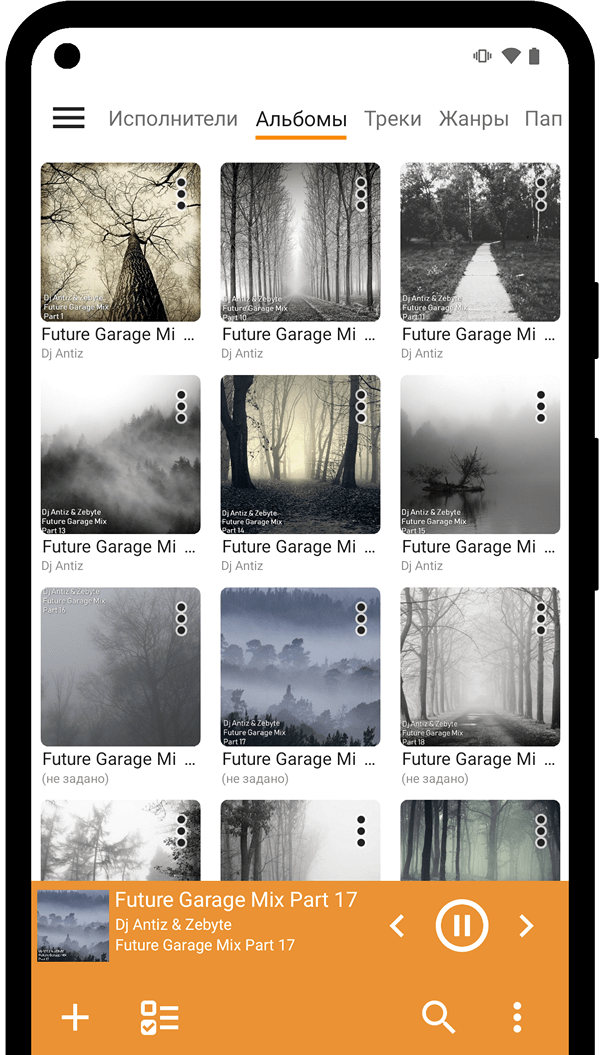
Task: Open album cover labeled Part 18
Action: 480,666
